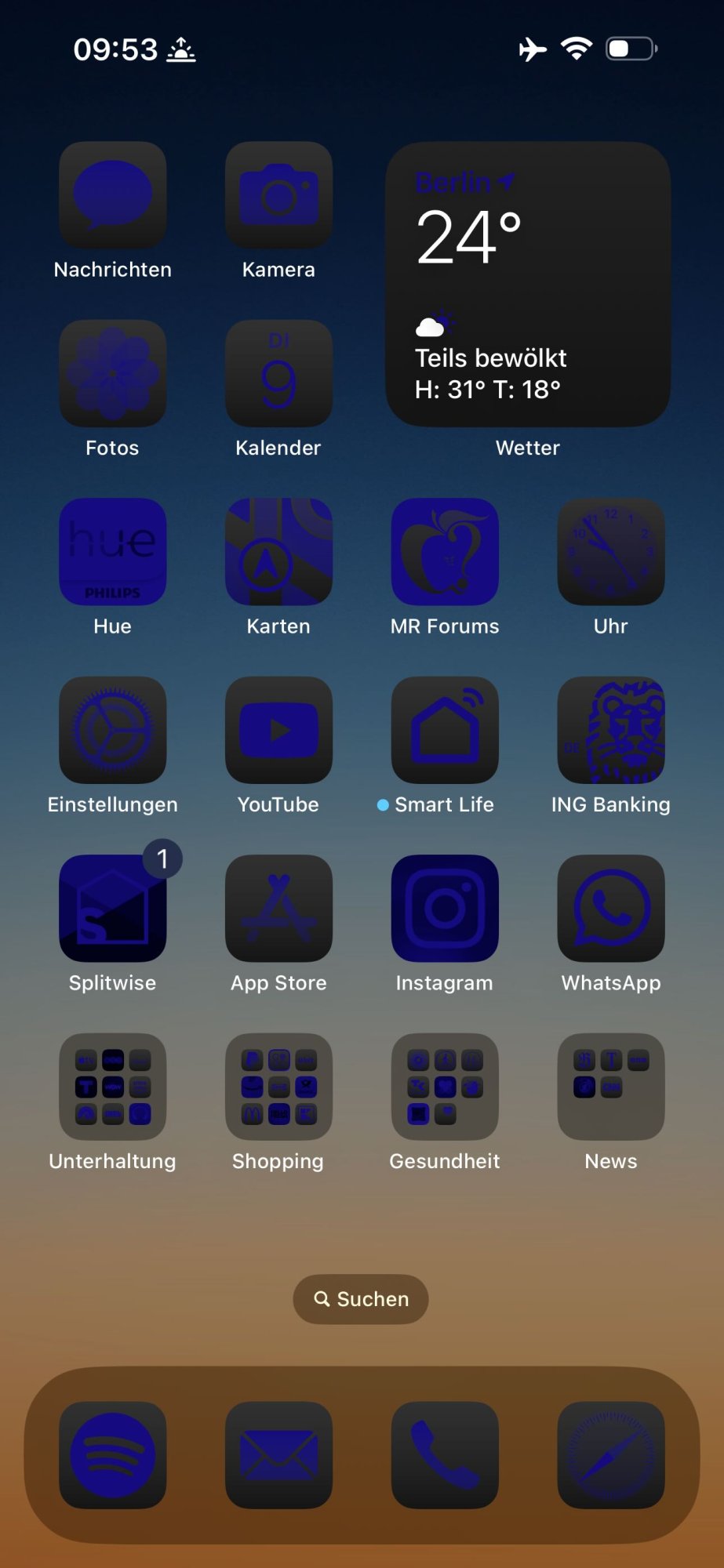
Task: Open ING Banking
Action: pos(610,730)
